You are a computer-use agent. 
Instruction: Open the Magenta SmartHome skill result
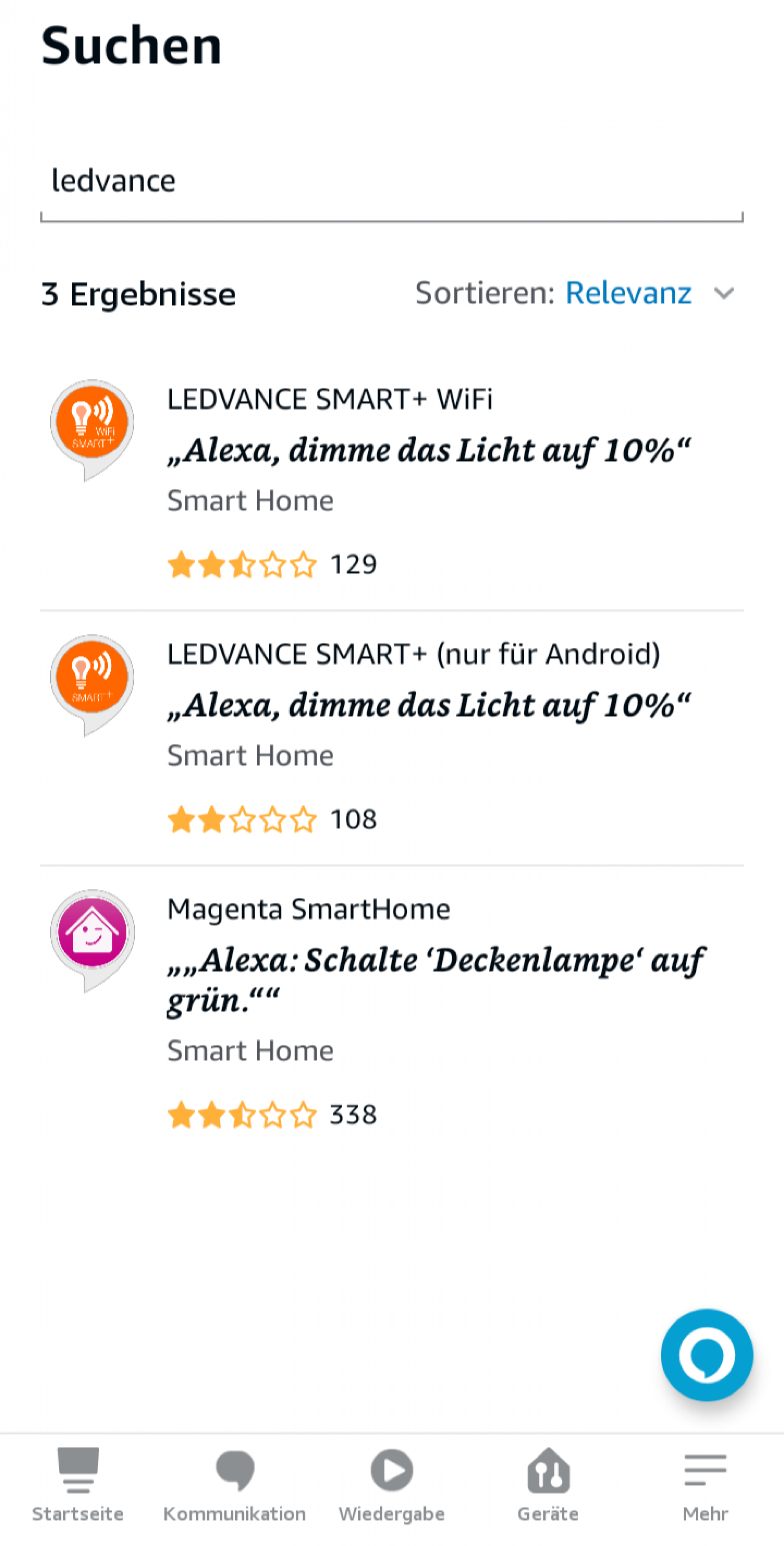tap(392, 1014)
